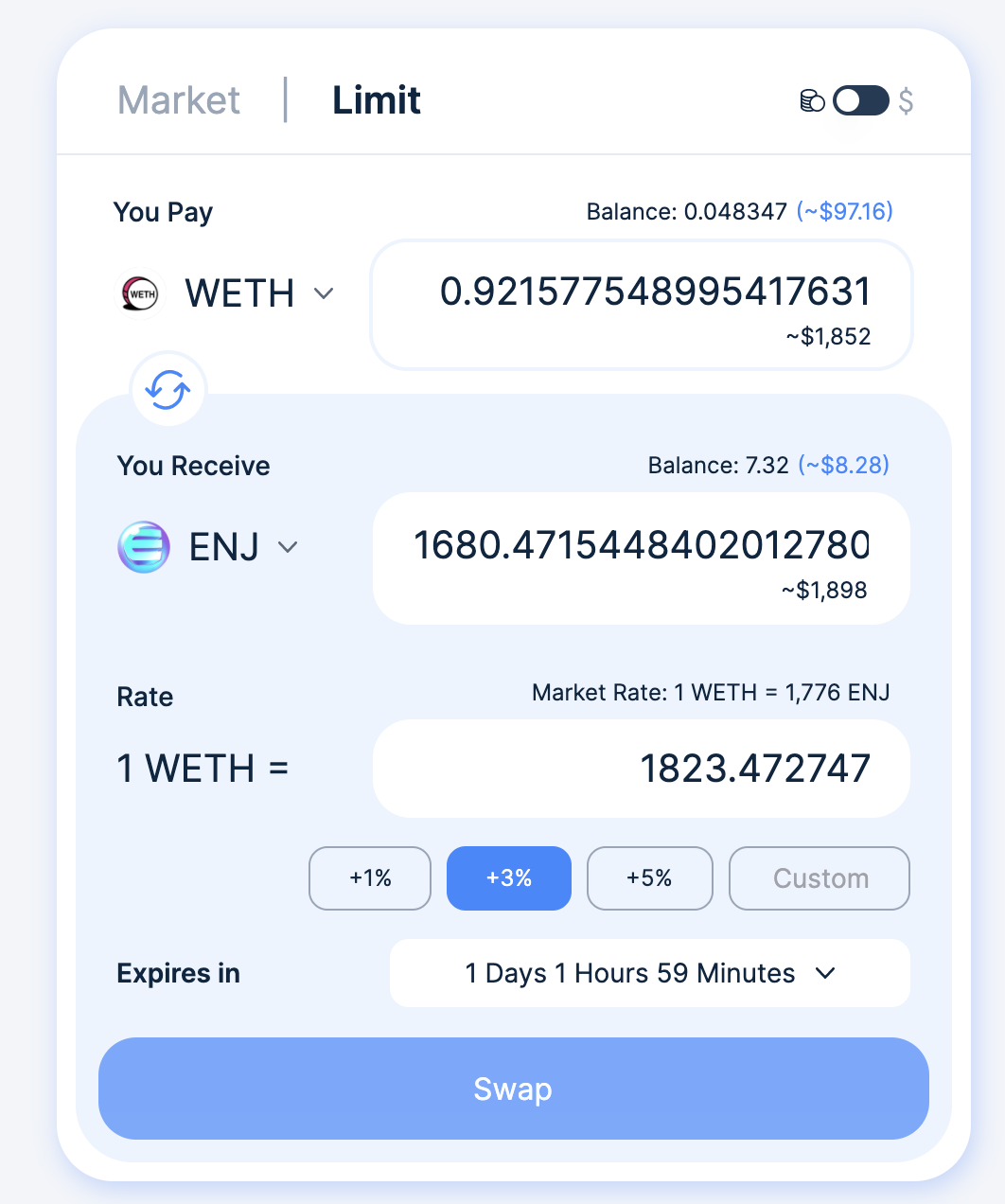Screen dimensions: 1005x1204
Task: Open the ENJ token selector dropdown
Action: pyautogui.click(x=289, y=547)
